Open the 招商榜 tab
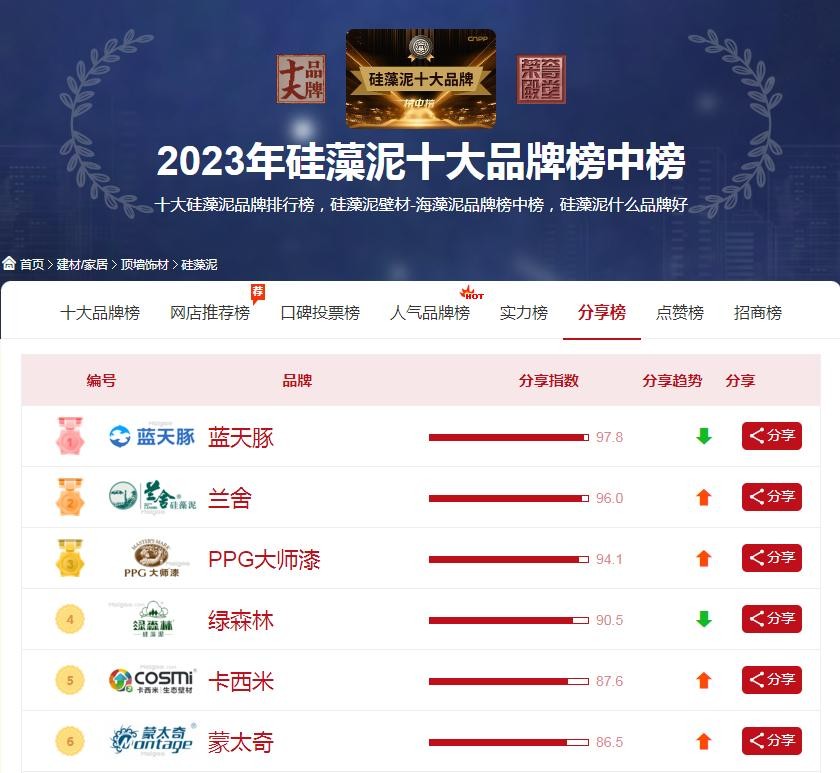The width and height of the screenshot is (840, 773). coord(758,313)
